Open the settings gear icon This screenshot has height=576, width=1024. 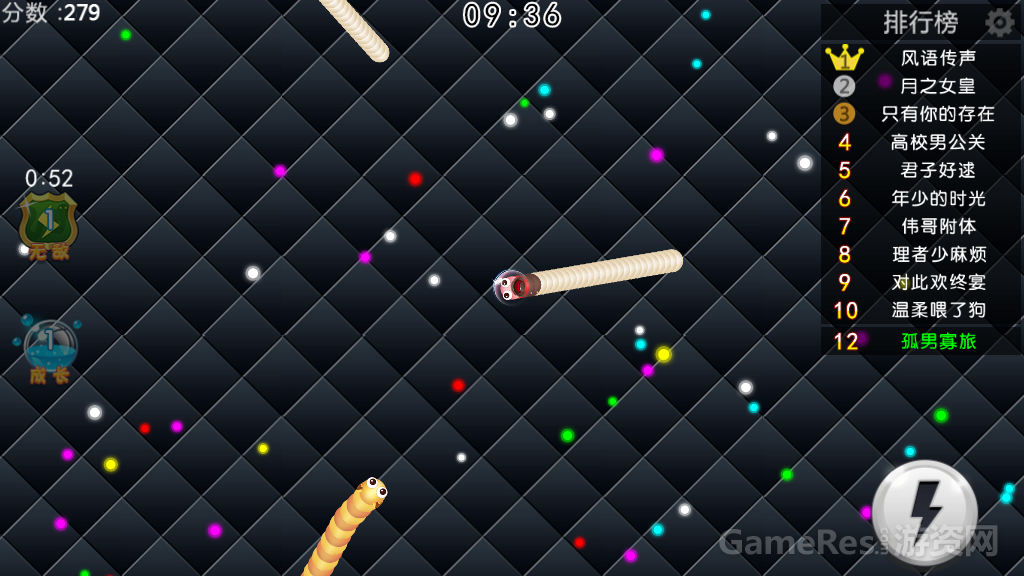(x=999, y=22)
